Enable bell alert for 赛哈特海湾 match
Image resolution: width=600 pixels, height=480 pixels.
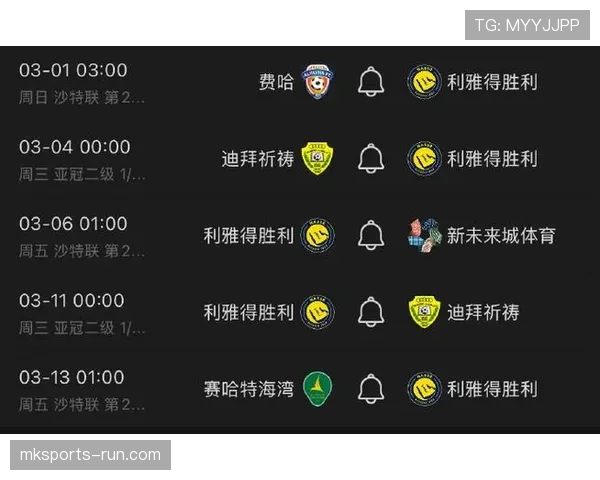coord(371,388)
